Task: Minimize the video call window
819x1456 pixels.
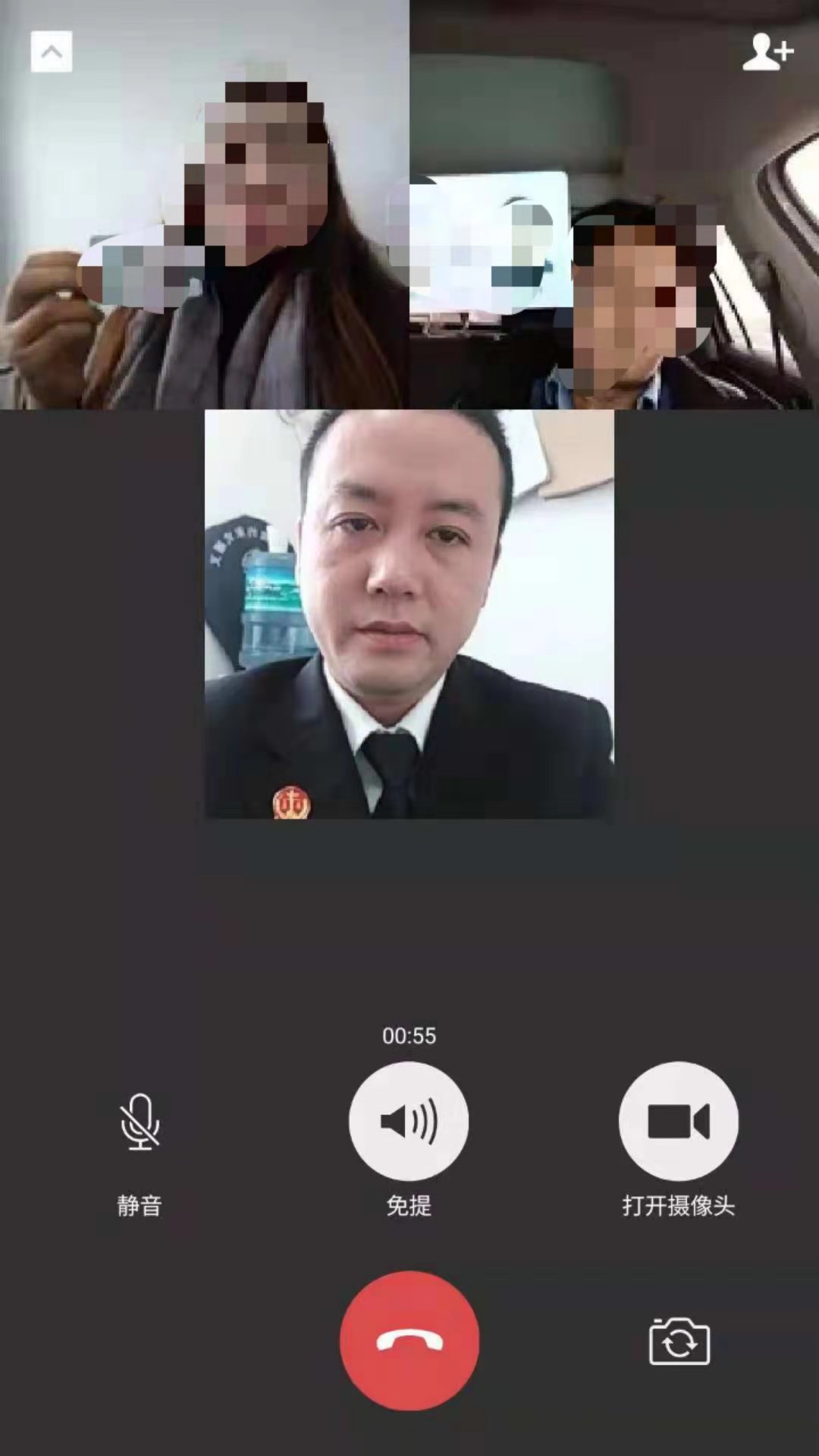Action: click(x=52, y=52)
